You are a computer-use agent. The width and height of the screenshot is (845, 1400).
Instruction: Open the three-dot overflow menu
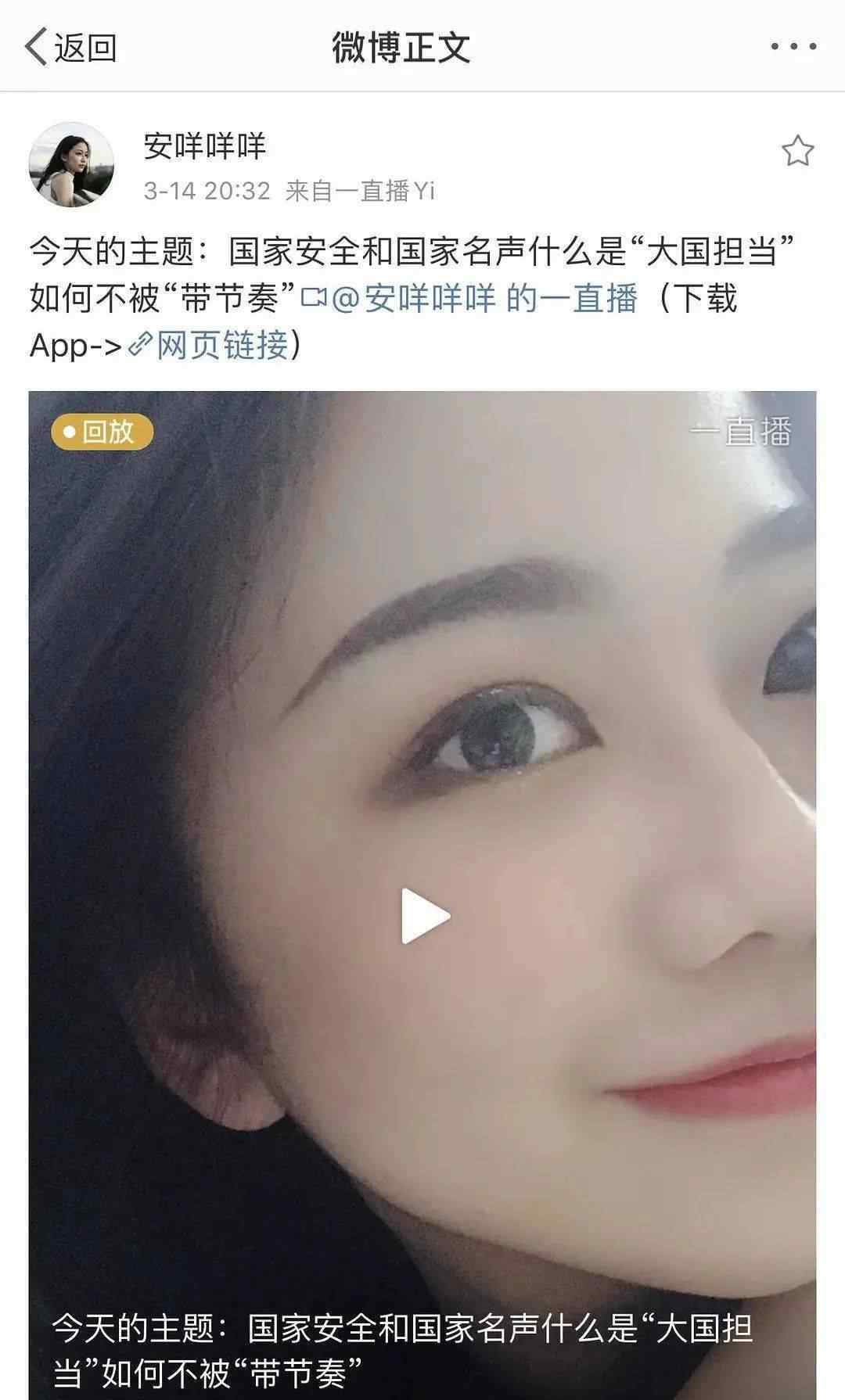tap(793, 47)
